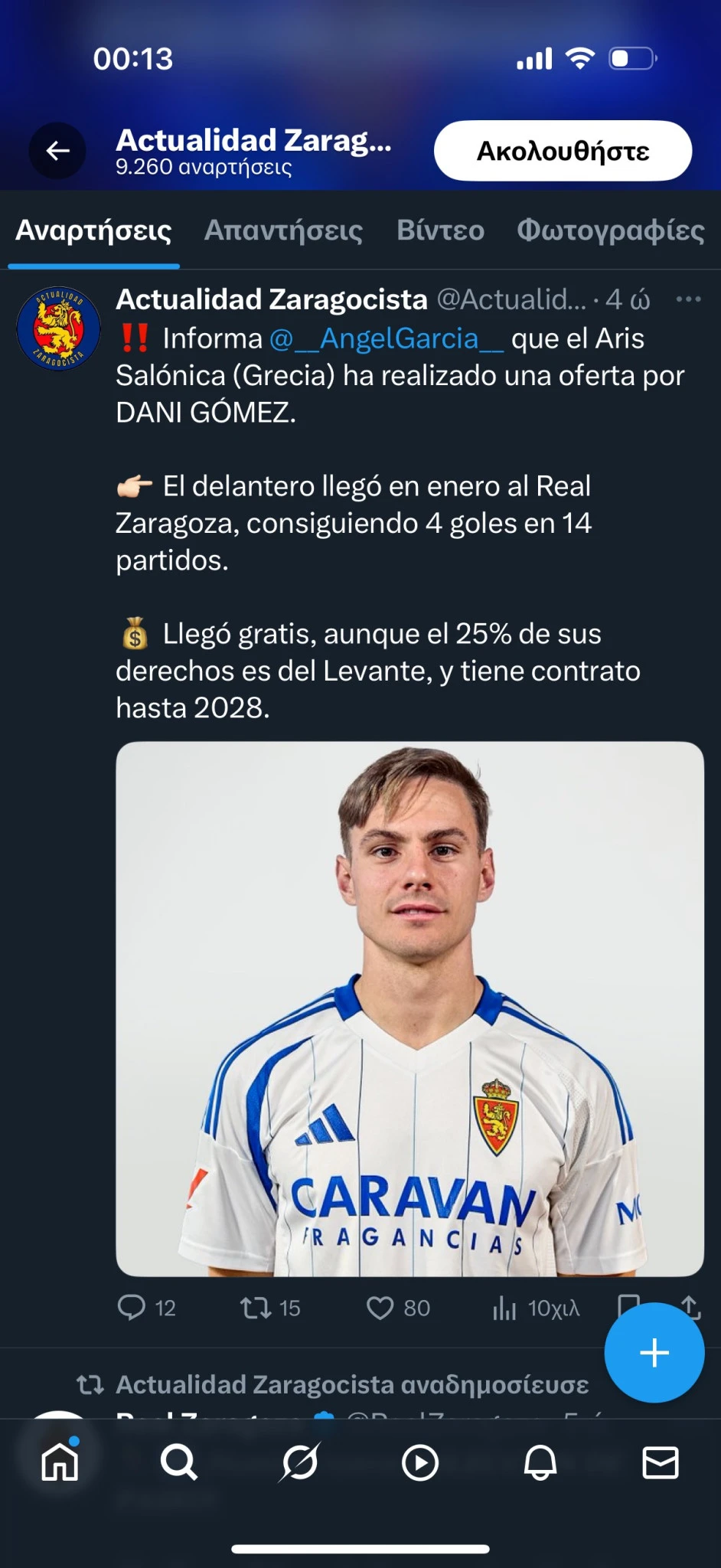View post analytics showing 10χιλ views
The height and width of the screenshot is (1568, 721).
(x=505, y=1308)
